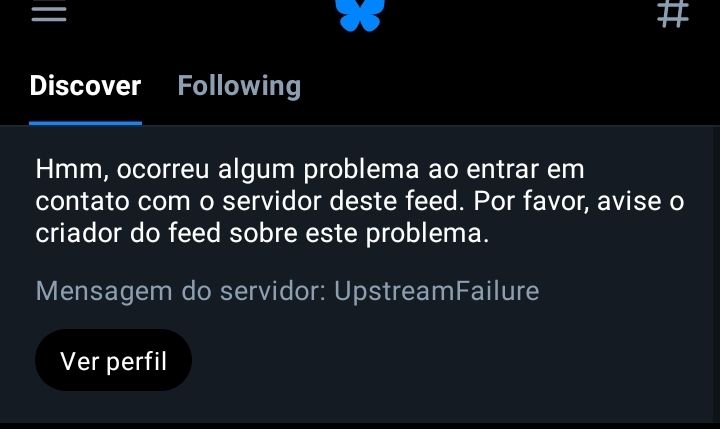The height and width of the screenshot is (429, 720).
Task: Switch to the Following tab
Action: 239,86
